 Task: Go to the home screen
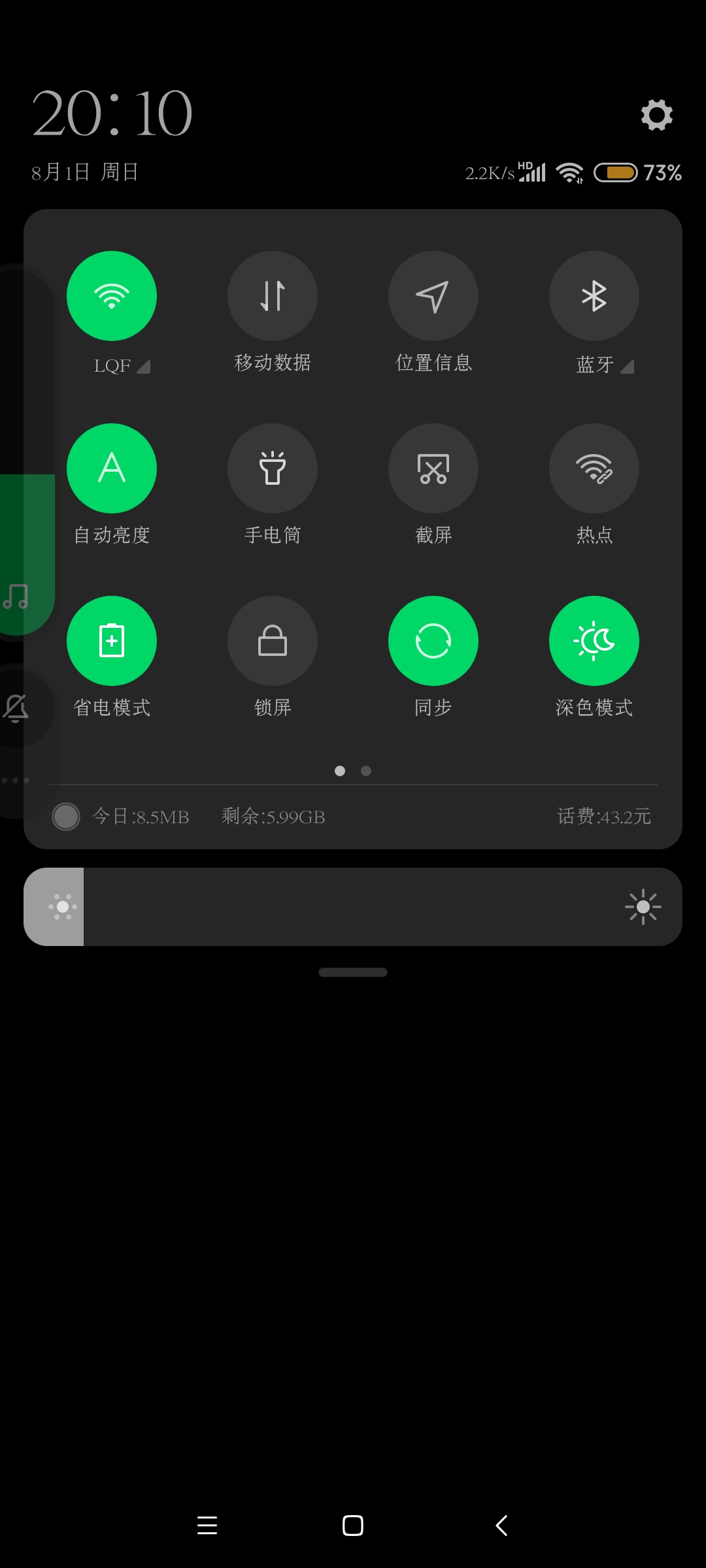[353, 1526]
